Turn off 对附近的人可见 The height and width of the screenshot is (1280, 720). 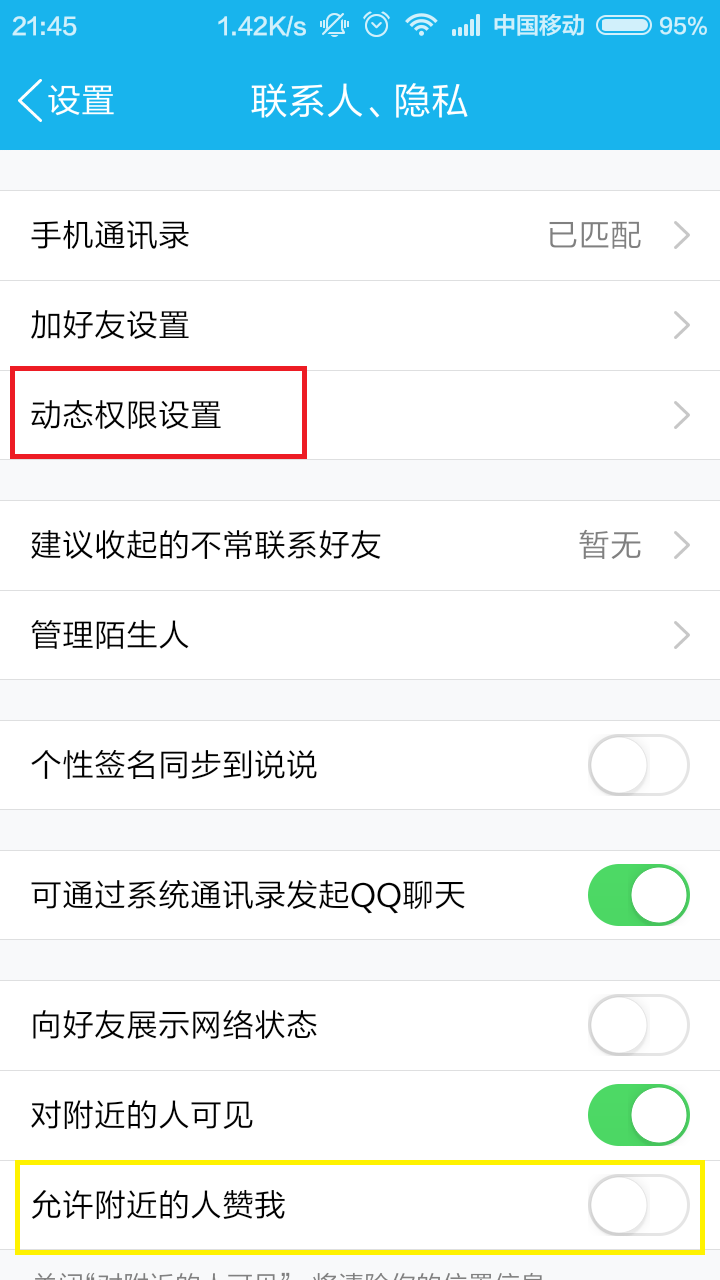pos(638,1116)
